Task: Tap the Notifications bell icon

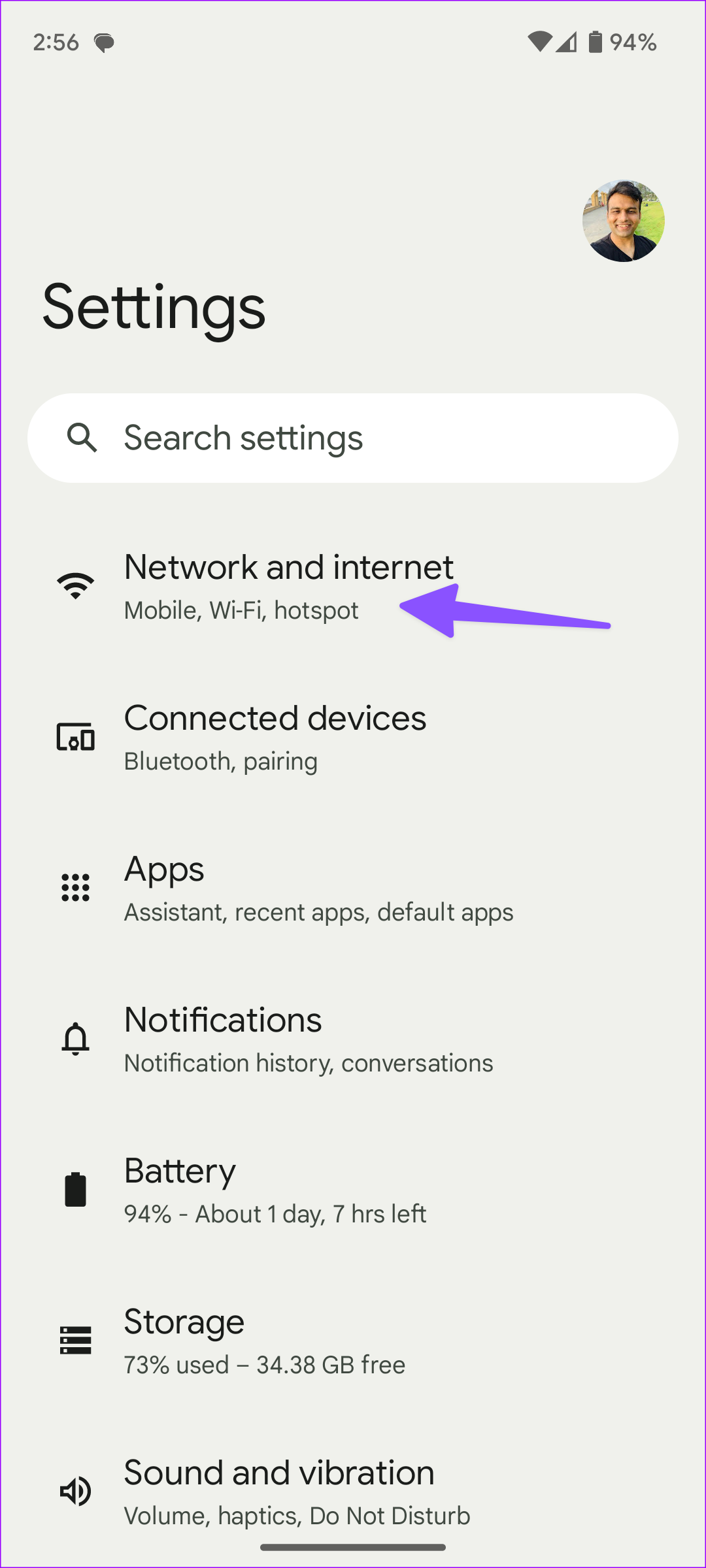Action: 75,1038
